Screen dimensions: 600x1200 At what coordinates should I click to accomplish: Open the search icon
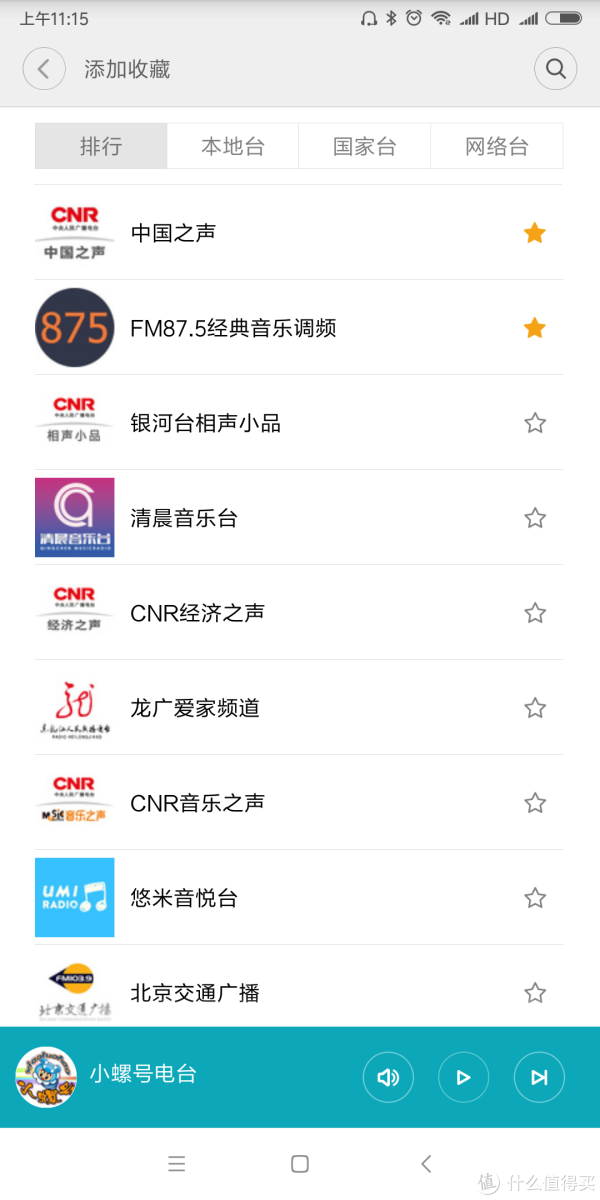click(556, 69)
